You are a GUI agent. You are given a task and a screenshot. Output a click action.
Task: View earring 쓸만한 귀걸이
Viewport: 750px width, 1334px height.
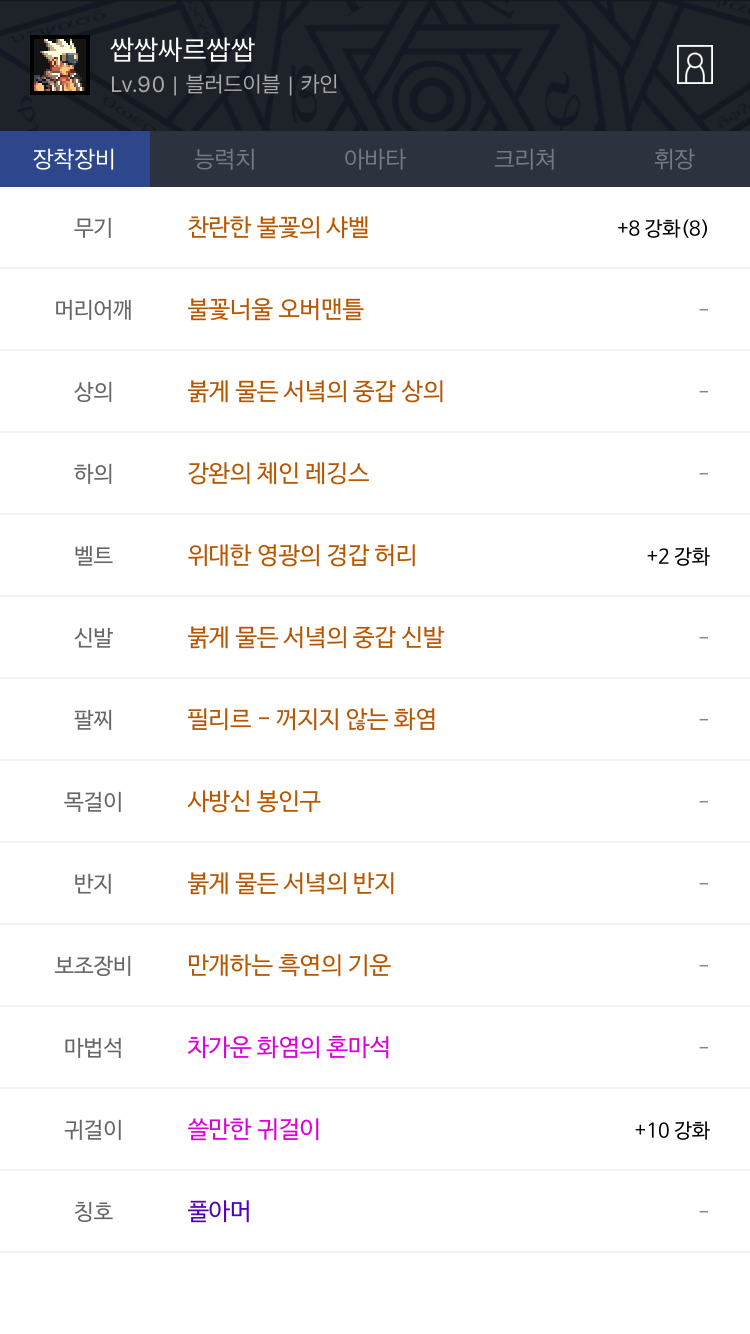click(254, 1129)
